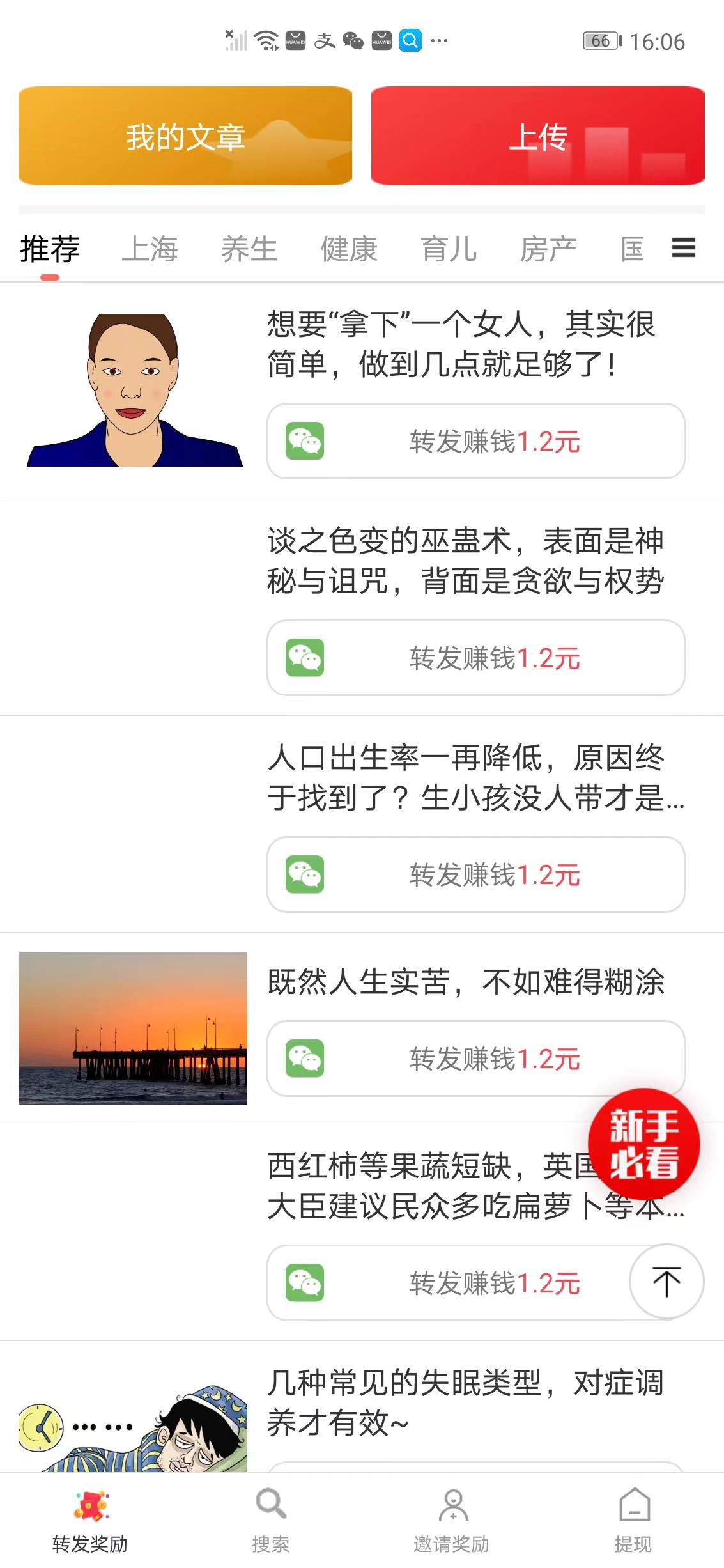This screenshot has width=724, height=1568.
Task: Tap the battery indicator in status bar
Action: (x=599, y=40)
